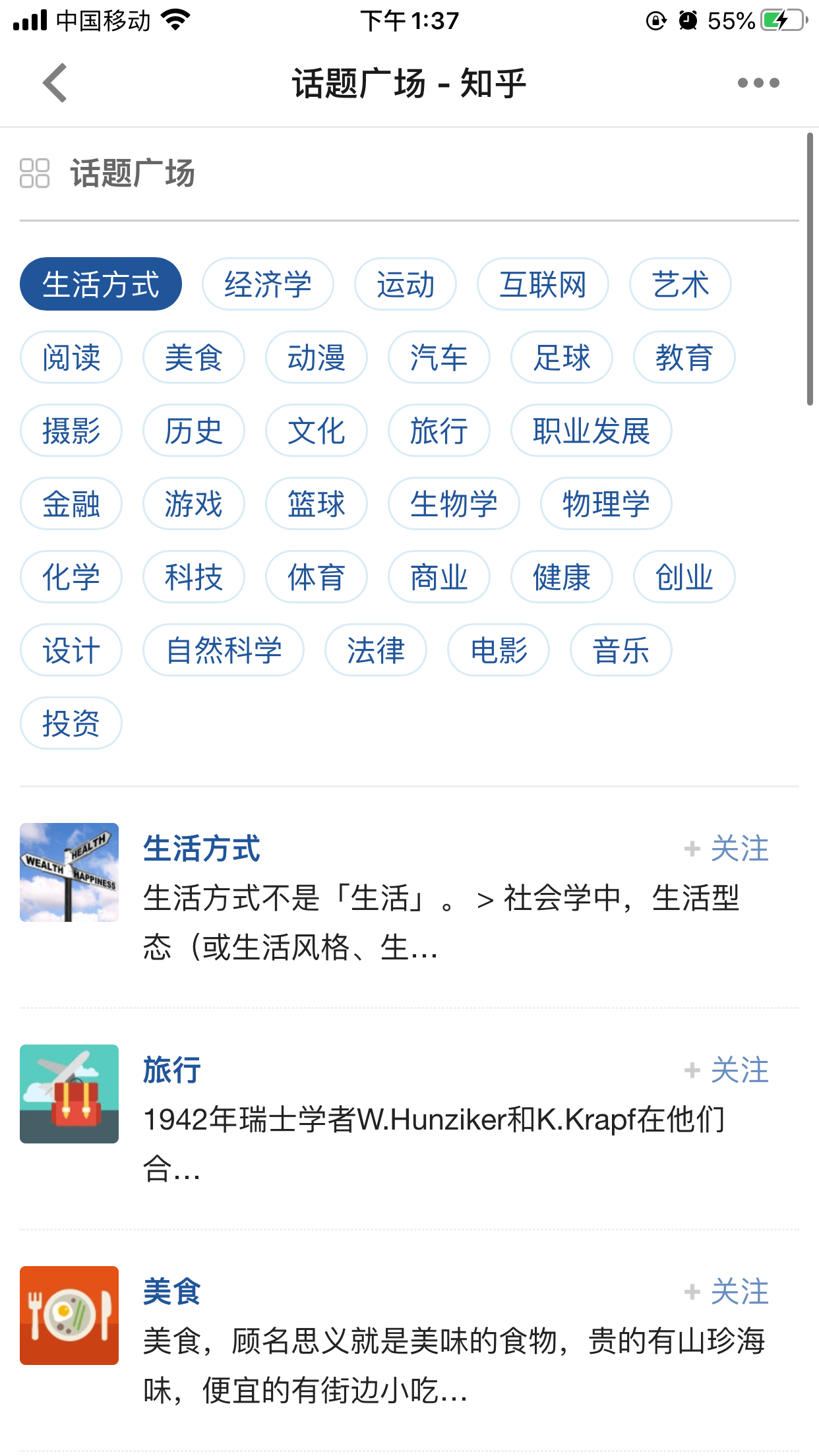Select the 摄影 chip
The image size is (819, 1456).
coord(71,431)
